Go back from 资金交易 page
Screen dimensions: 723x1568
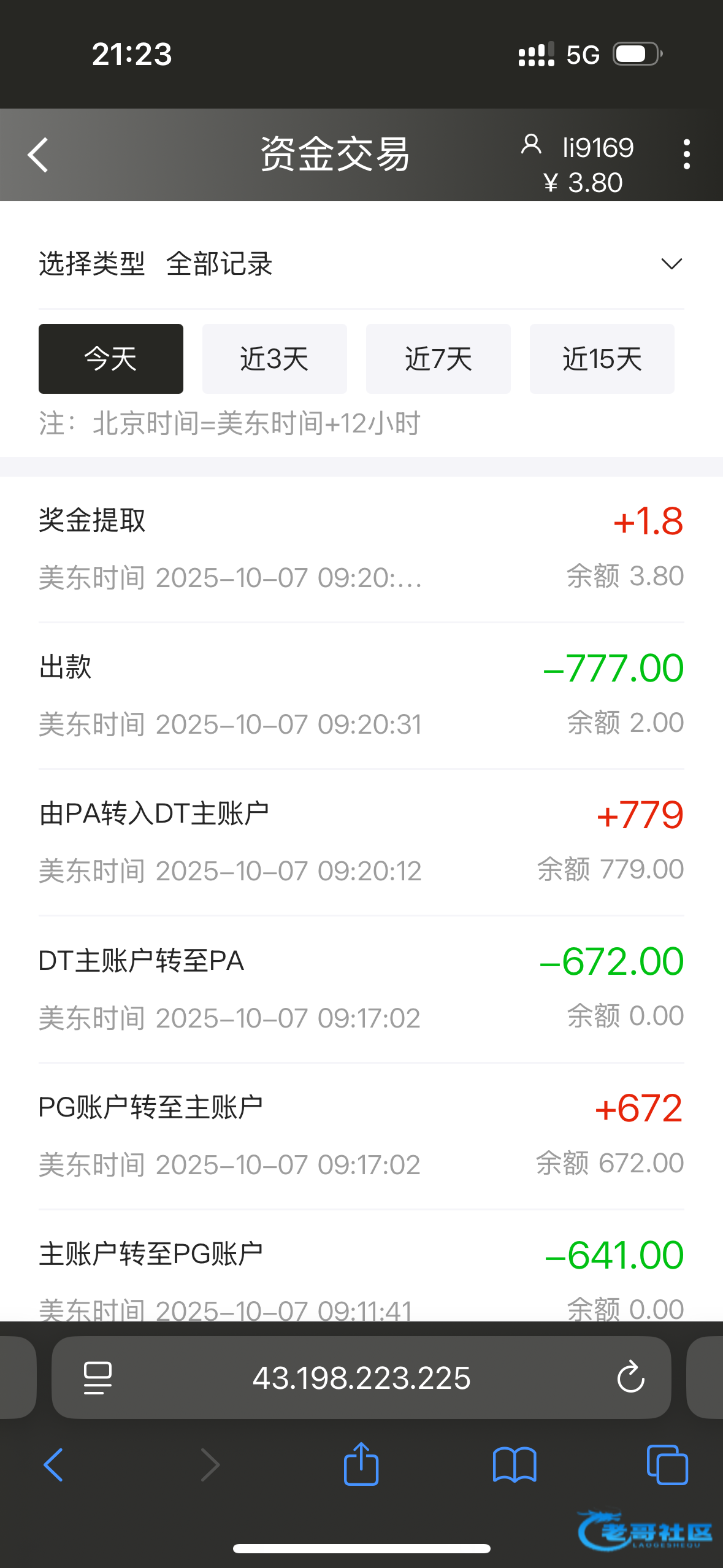[38, 155]
